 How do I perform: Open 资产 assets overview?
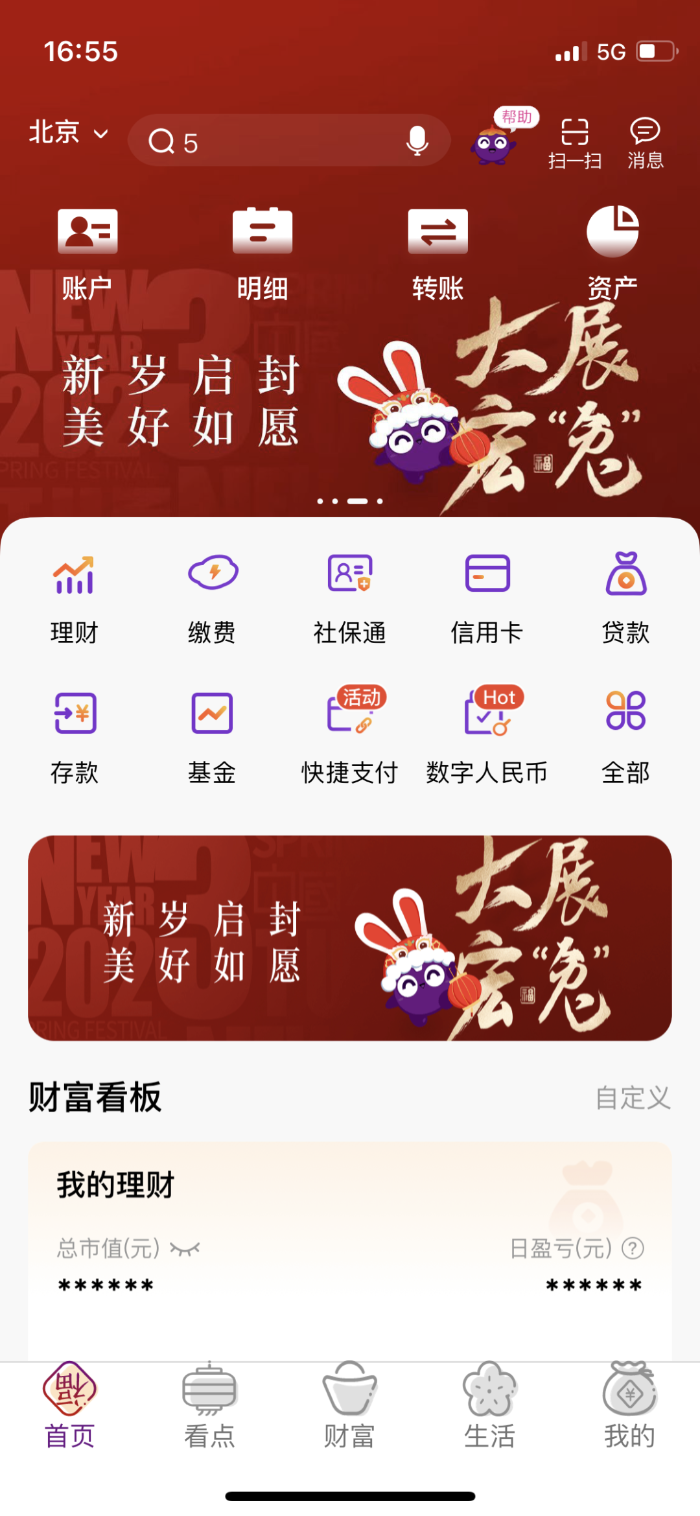(x=612, y=254)
